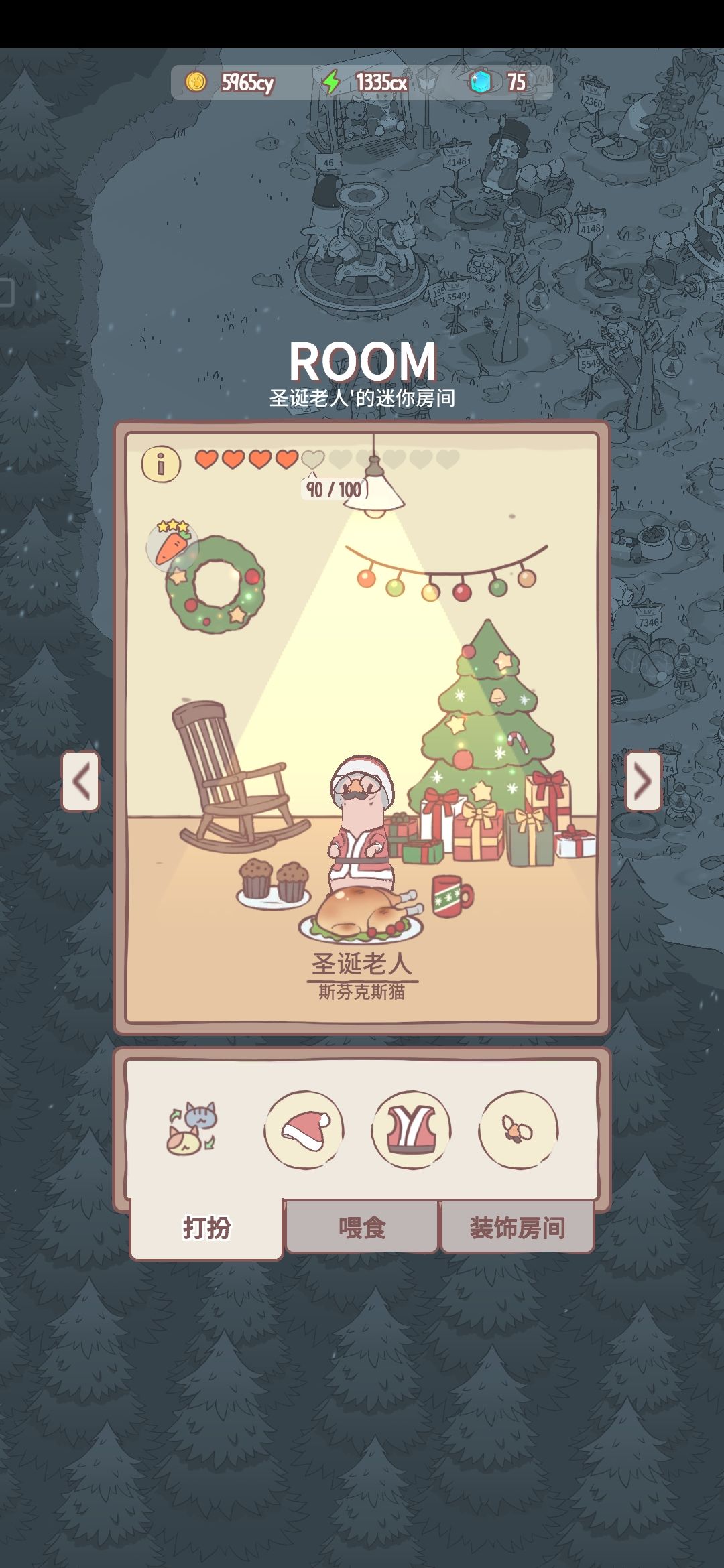The image size is (724, 1568).
Task: Tap the swap cats icon
Action: (192, 1128)
